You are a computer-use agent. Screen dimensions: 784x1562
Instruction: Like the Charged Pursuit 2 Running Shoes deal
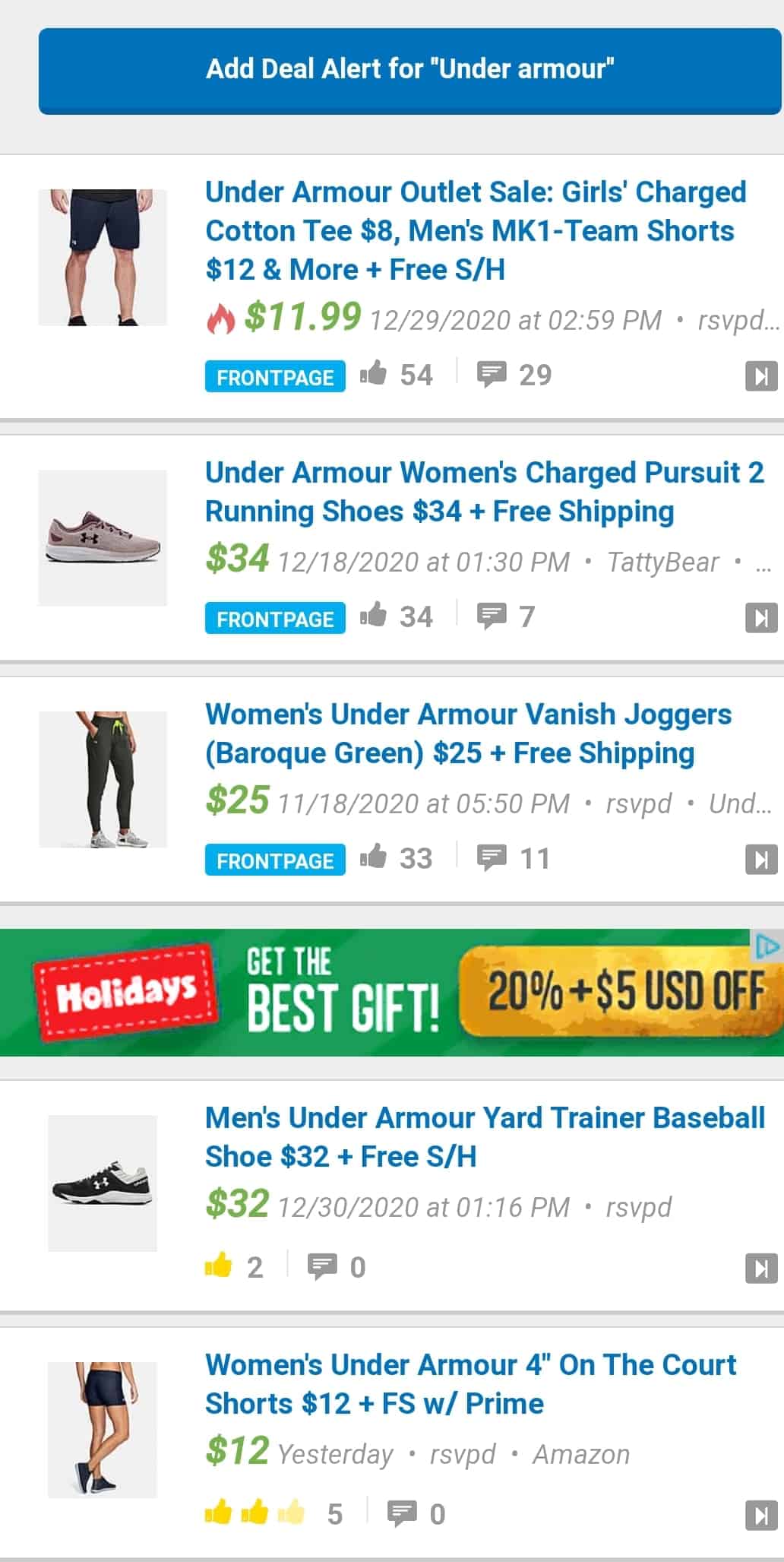pyautogui.click(x=374, y=616)
